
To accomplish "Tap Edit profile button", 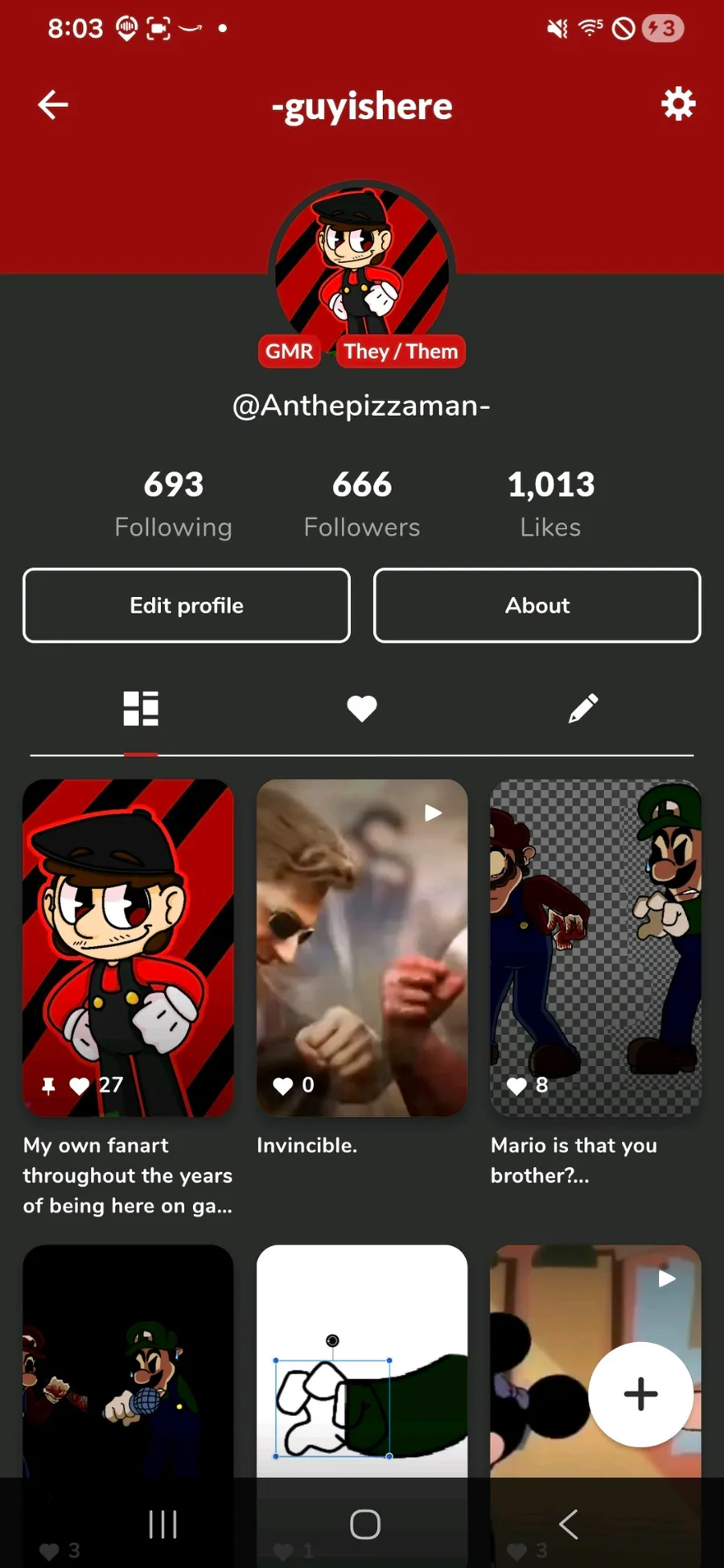I will pyautogui.click(x=187, y=606).
